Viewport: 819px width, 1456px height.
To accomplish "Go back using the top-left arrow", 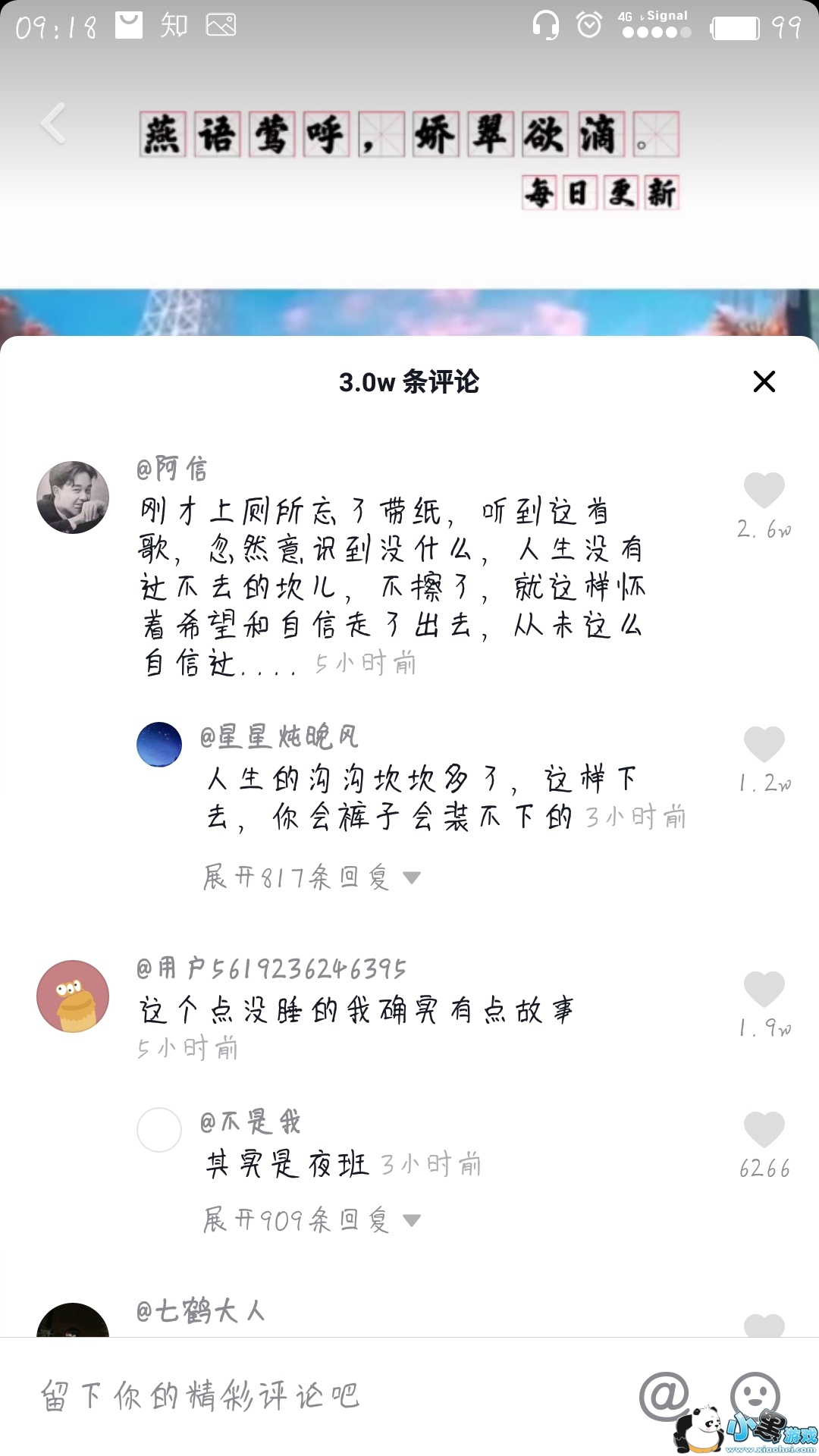I will coord(53,124).
